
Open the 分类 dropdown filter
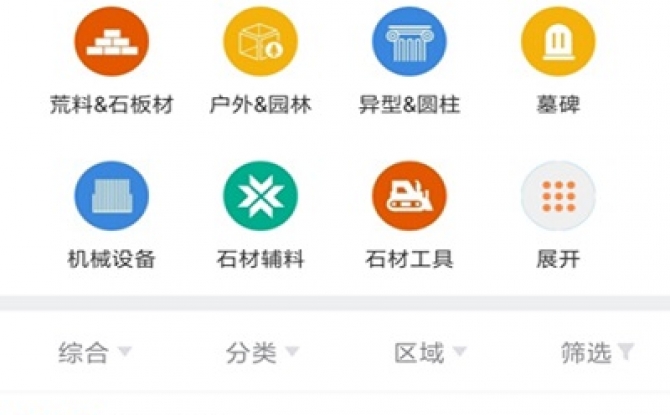pos(262,352)
